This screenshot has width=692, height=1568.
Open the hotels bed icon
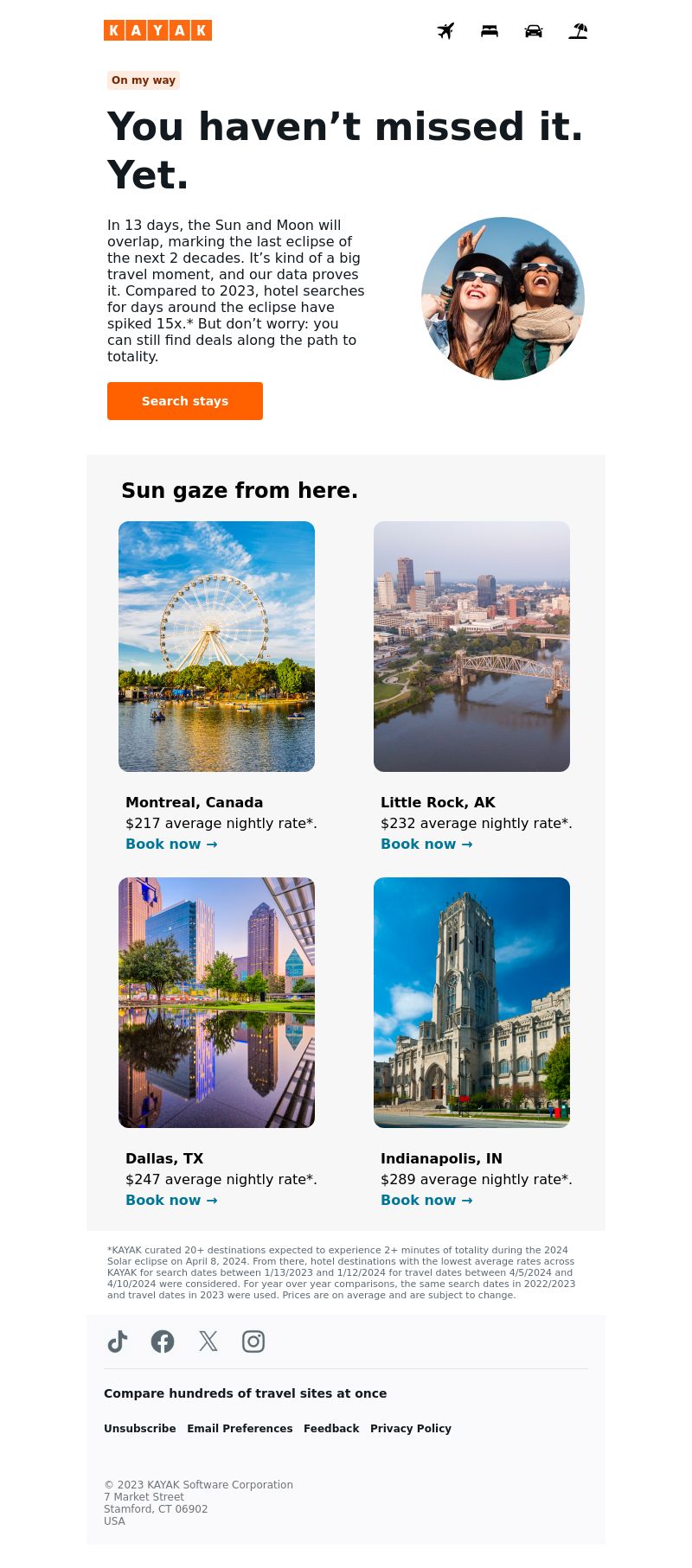pos(490,31)
